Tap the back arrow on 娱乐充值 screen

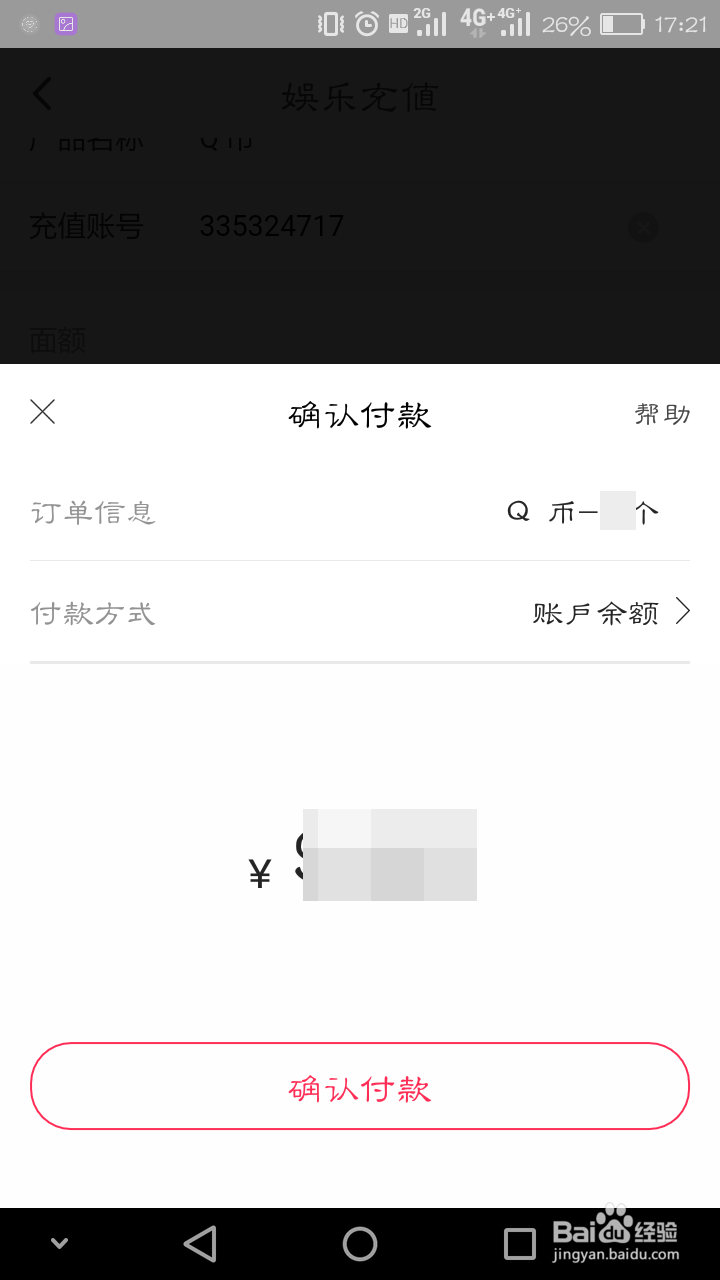click(x=42, y=93)
